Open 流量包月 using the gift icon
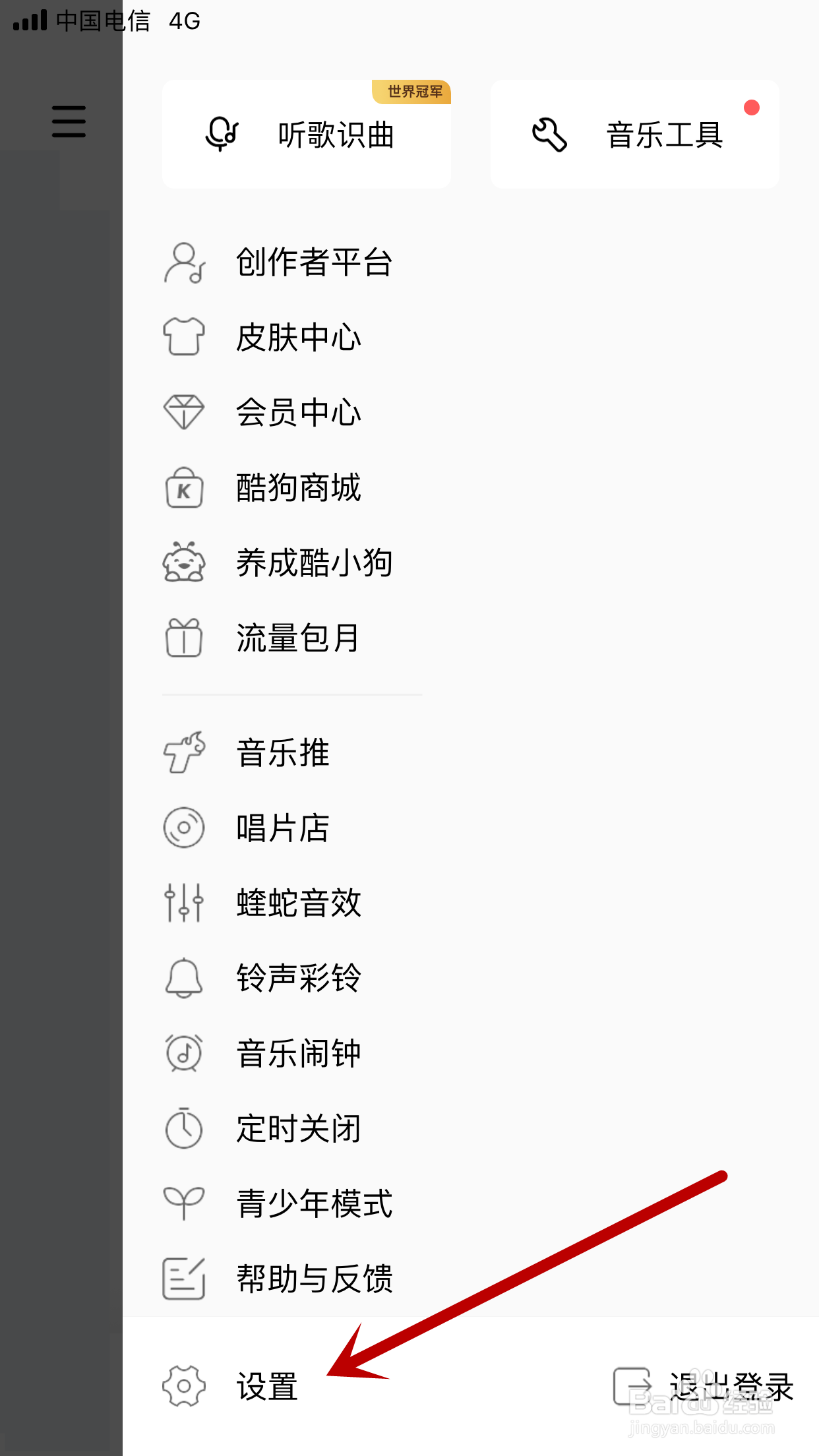Screen dimensions: 819x1456 (183, 637)
